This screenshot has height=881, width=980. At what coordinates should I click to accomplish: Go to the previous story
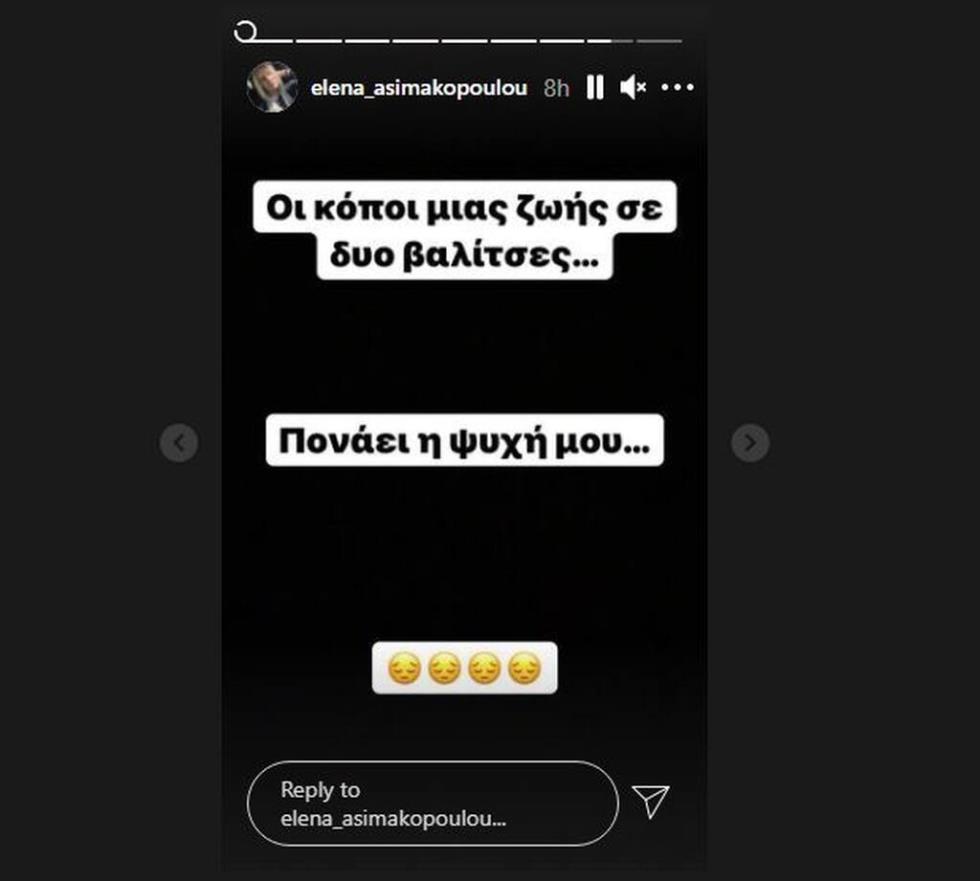pyautogui.click(x=179, y=442)
